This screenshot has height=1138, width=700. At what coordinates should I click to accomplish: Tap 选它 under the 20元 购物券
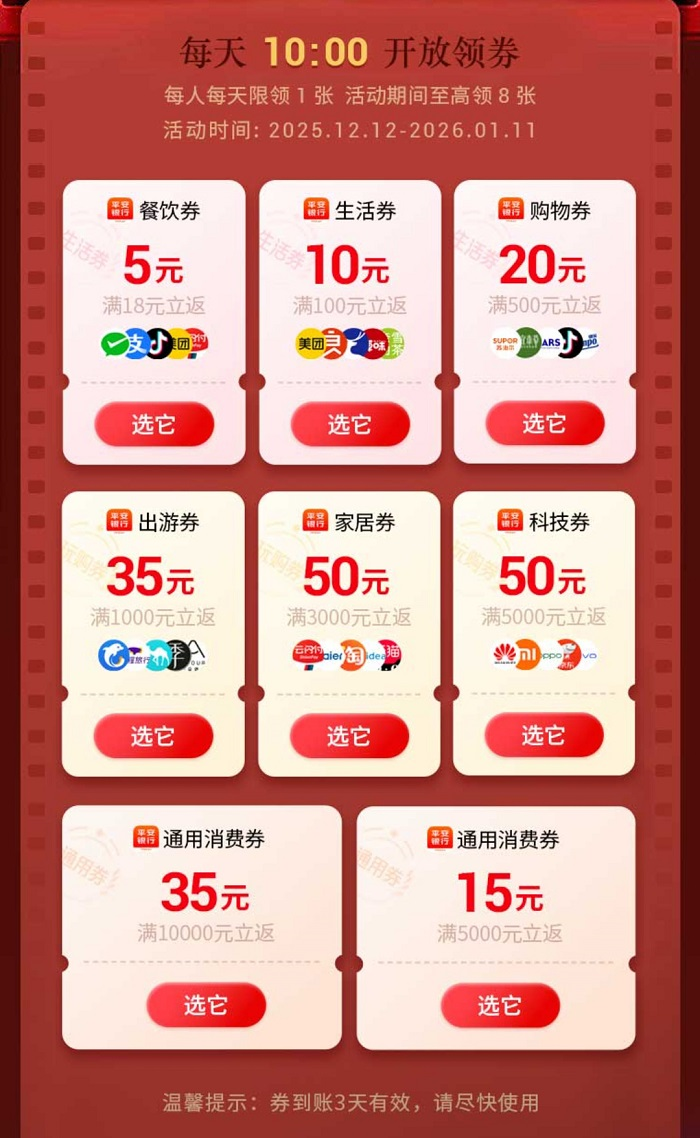[545, 423]
